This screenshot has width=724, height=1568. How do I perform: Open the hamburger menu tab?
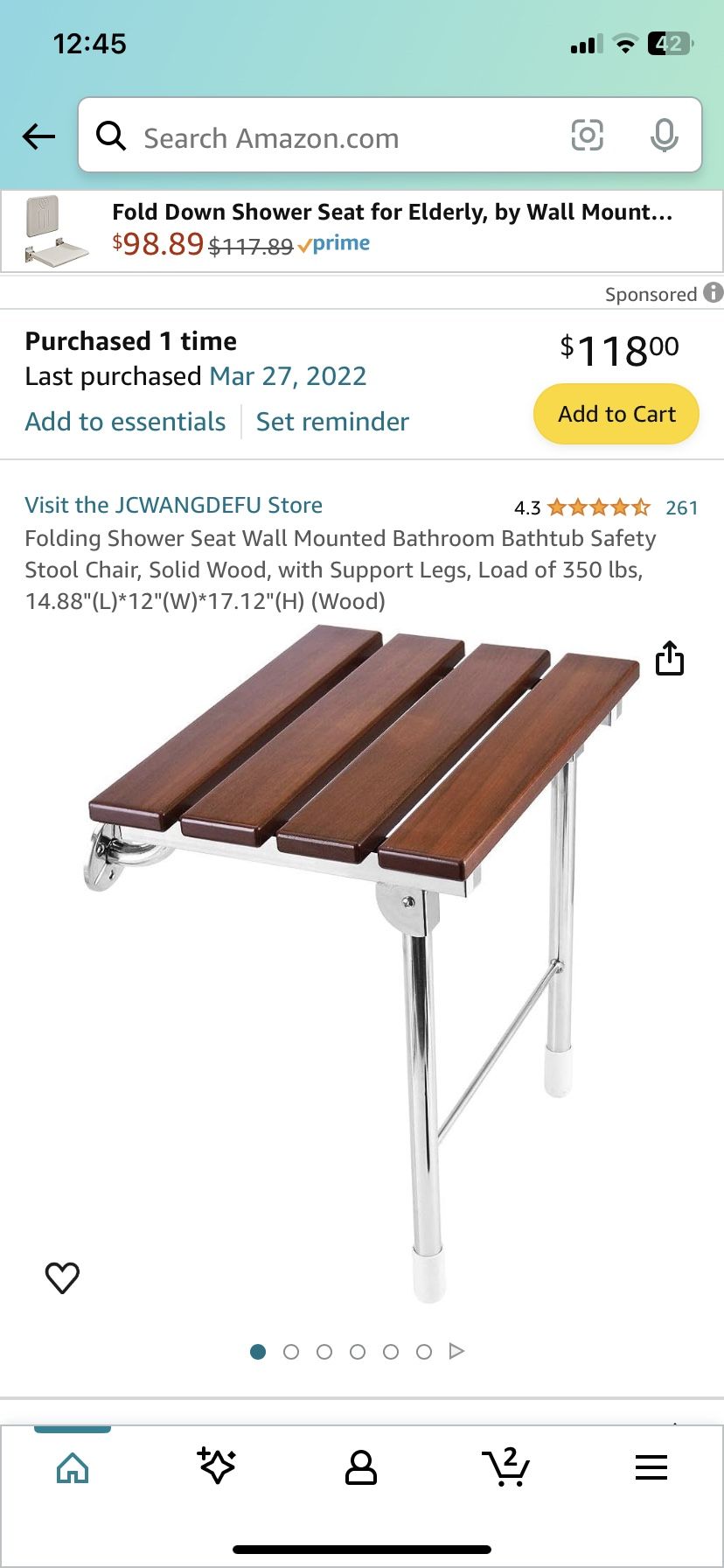click(651, 1467)
